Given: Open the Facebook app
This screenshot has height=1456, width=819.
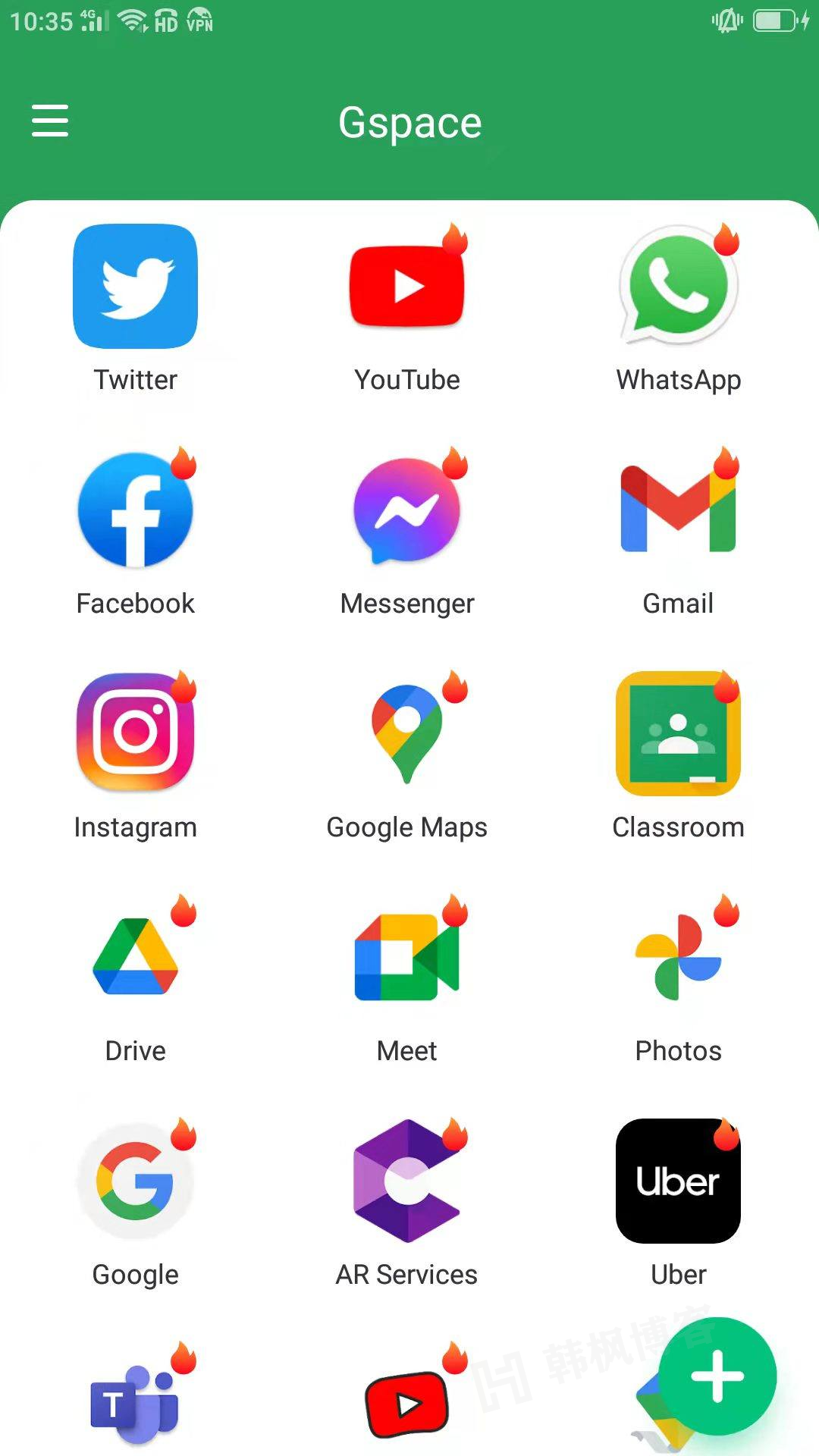Looking at the screenshot, I should click(135, 510).
